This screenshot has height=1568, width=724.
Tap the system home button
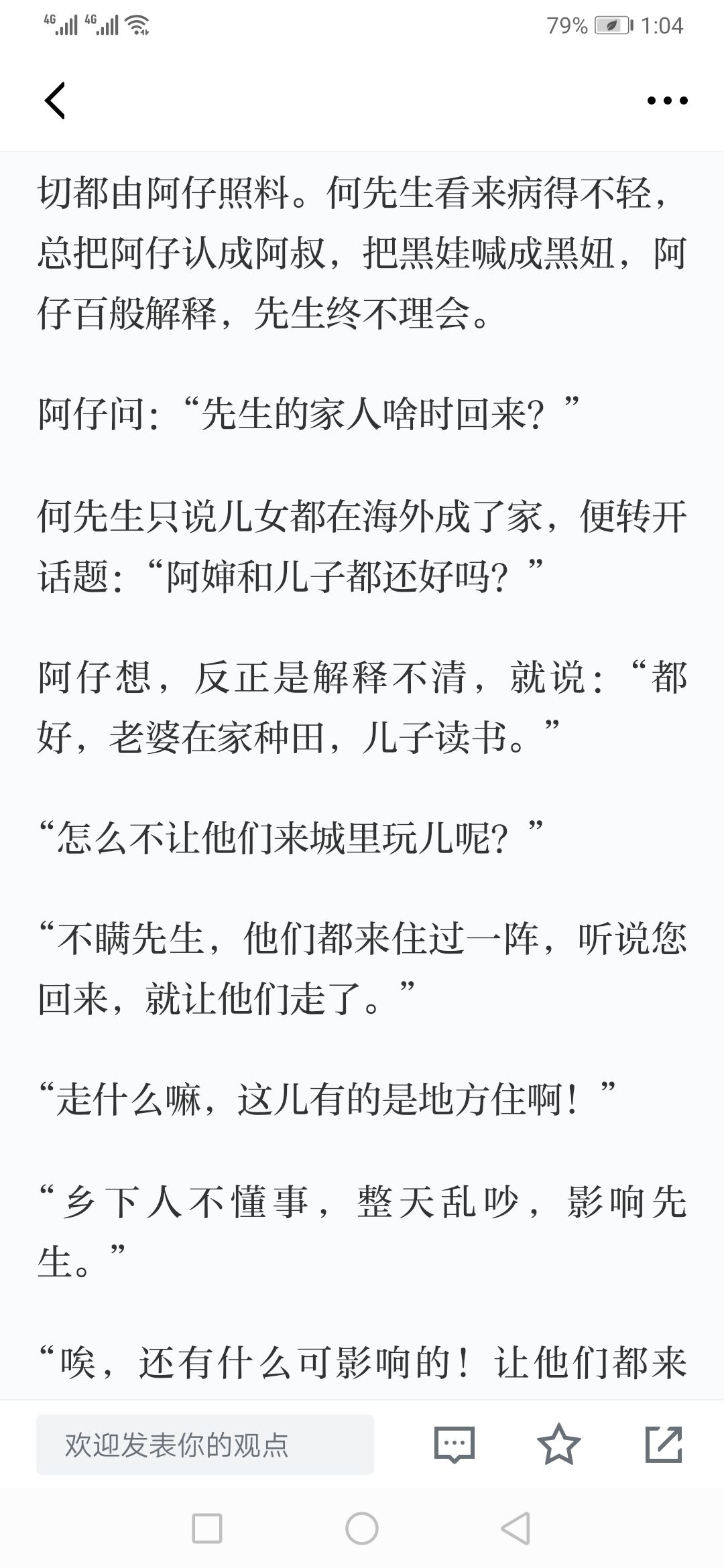pos(362,1529)
